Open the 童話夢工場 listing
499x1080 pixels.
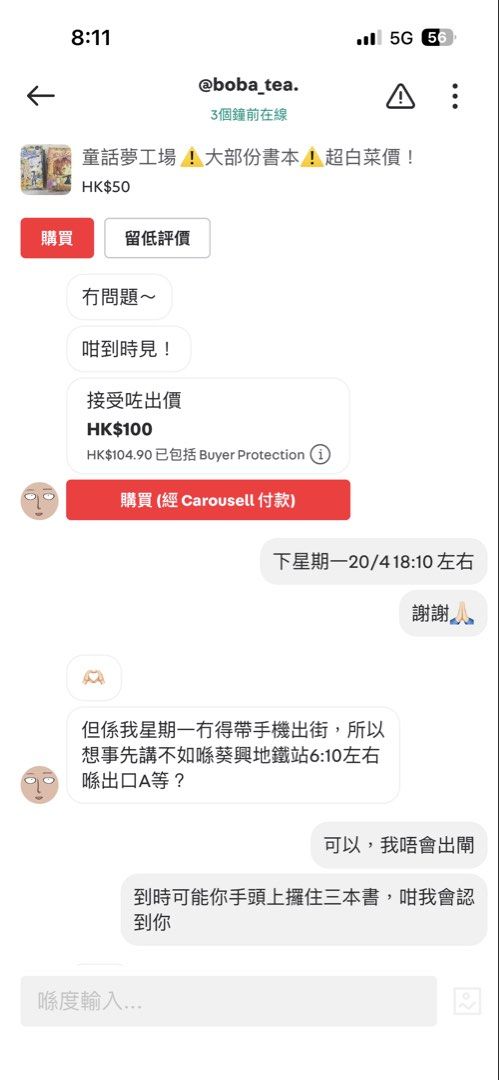218,169
